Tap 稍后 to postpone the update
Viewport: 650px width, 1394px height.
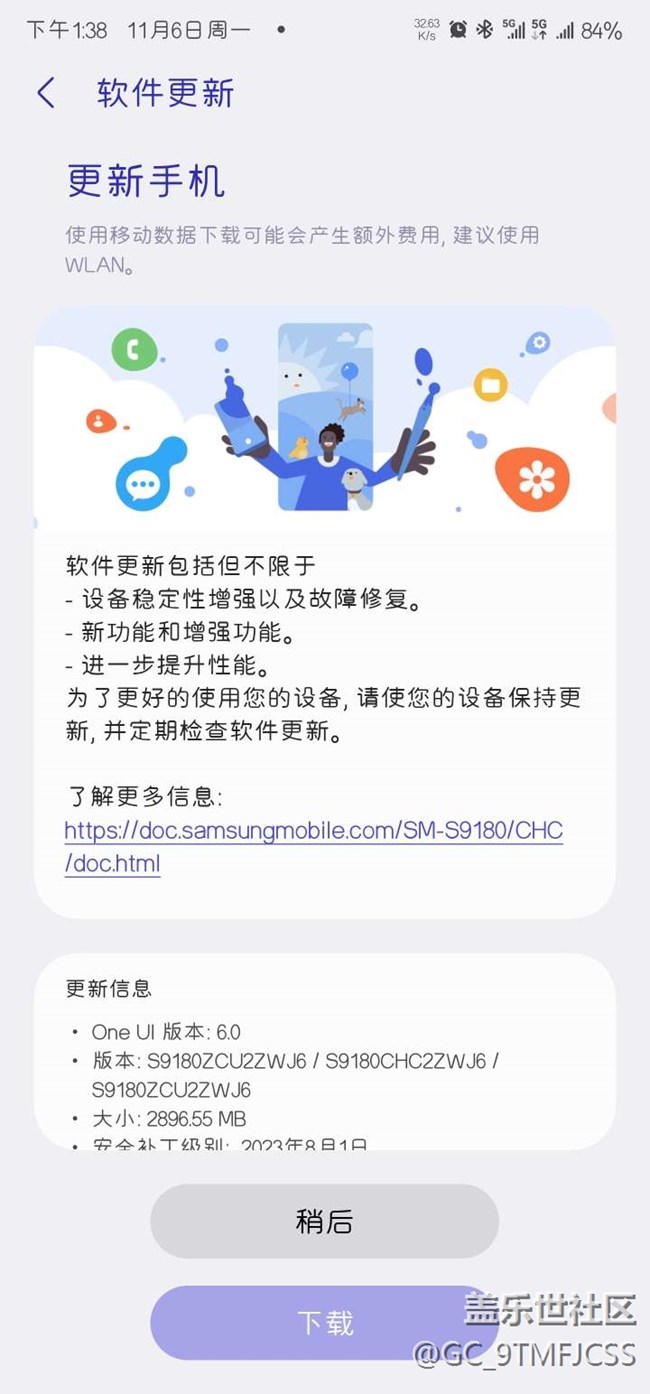click(x=324, y=1221)
